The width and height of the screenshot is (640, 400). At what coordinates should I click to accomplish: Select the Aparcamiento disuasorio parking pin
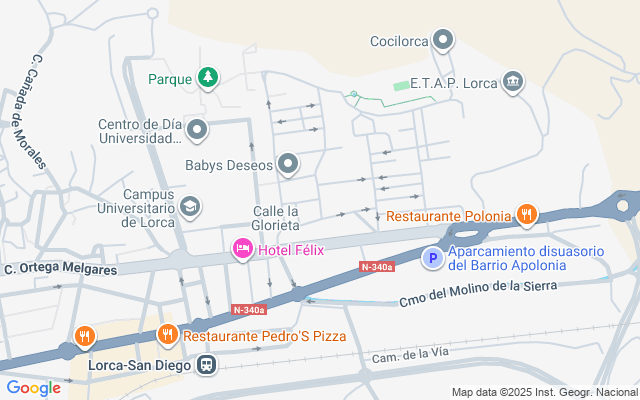pos(433,258)
